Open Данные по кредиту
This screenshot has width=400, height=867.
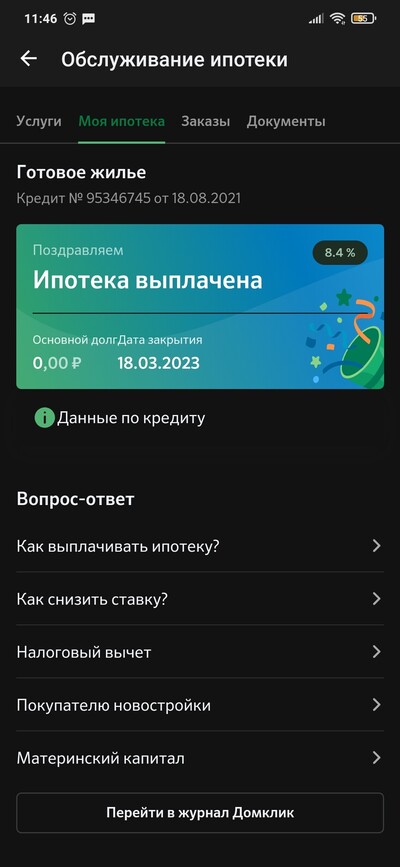pyautogui.click(x=120, y=418)
